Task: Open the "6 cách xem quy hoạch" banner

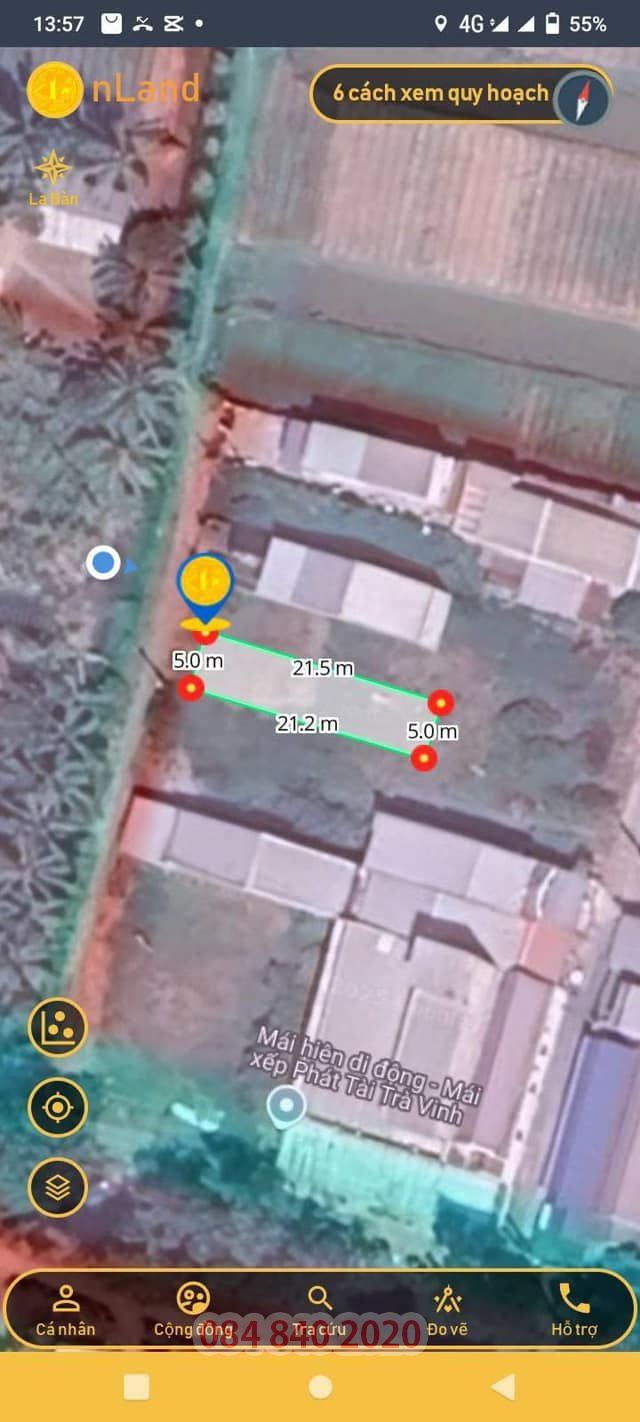Action: tap(441, 94)
